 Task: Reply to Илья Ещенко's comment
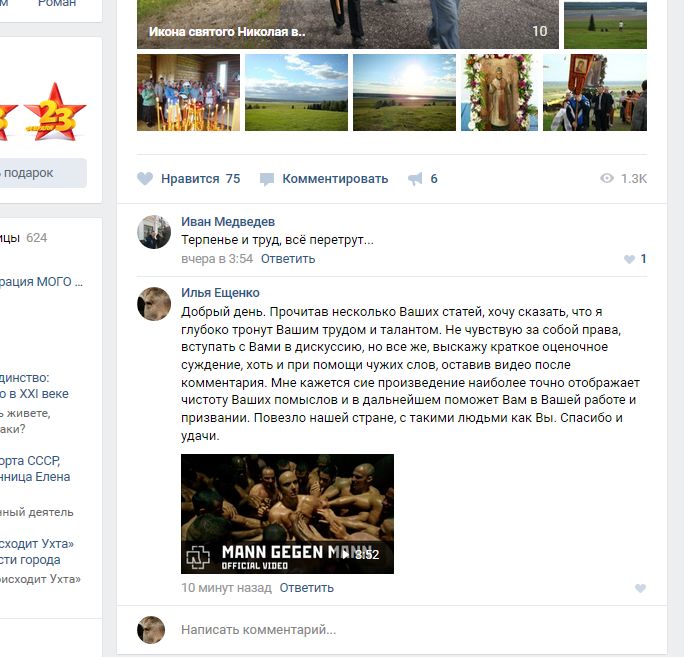(306, 588)
